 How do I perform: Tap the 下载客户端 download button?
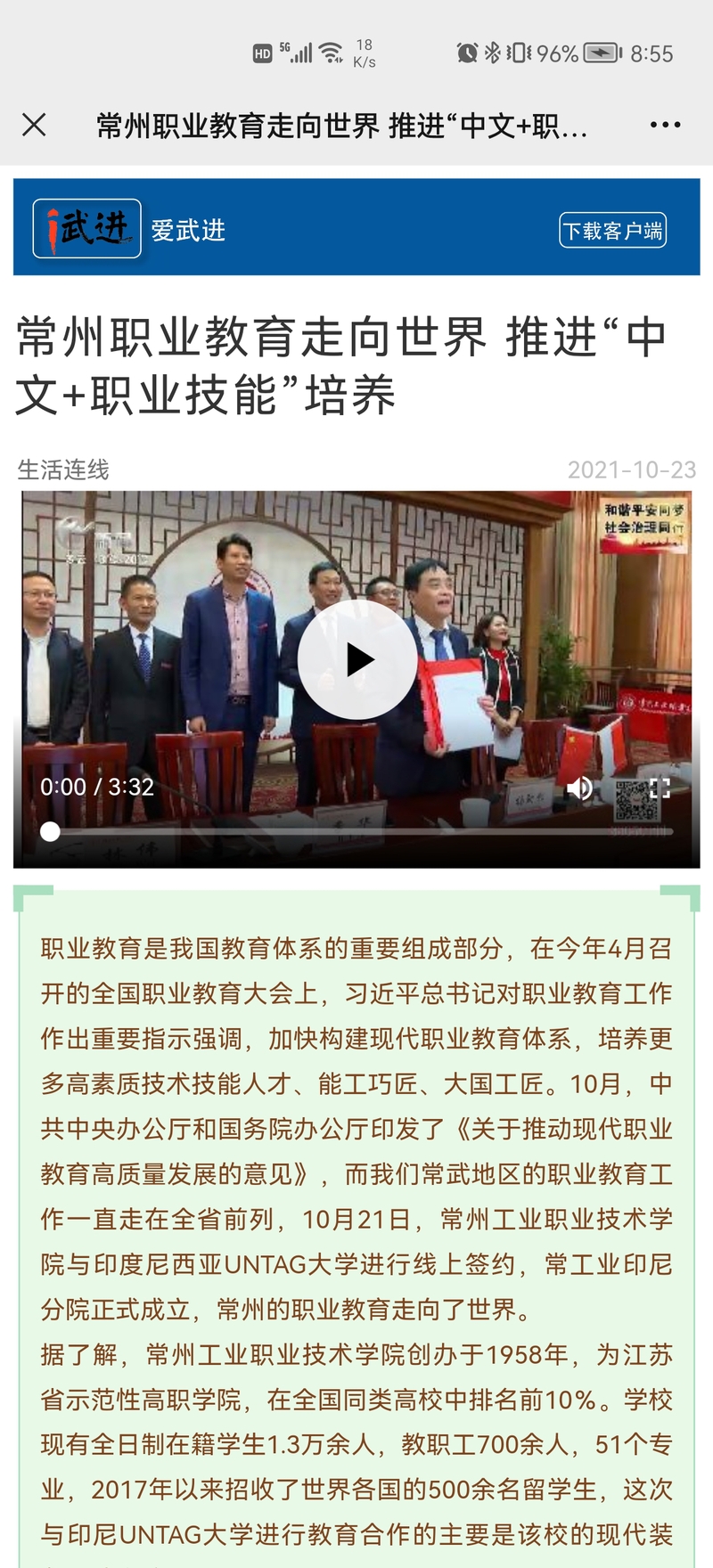coord(612,230)
